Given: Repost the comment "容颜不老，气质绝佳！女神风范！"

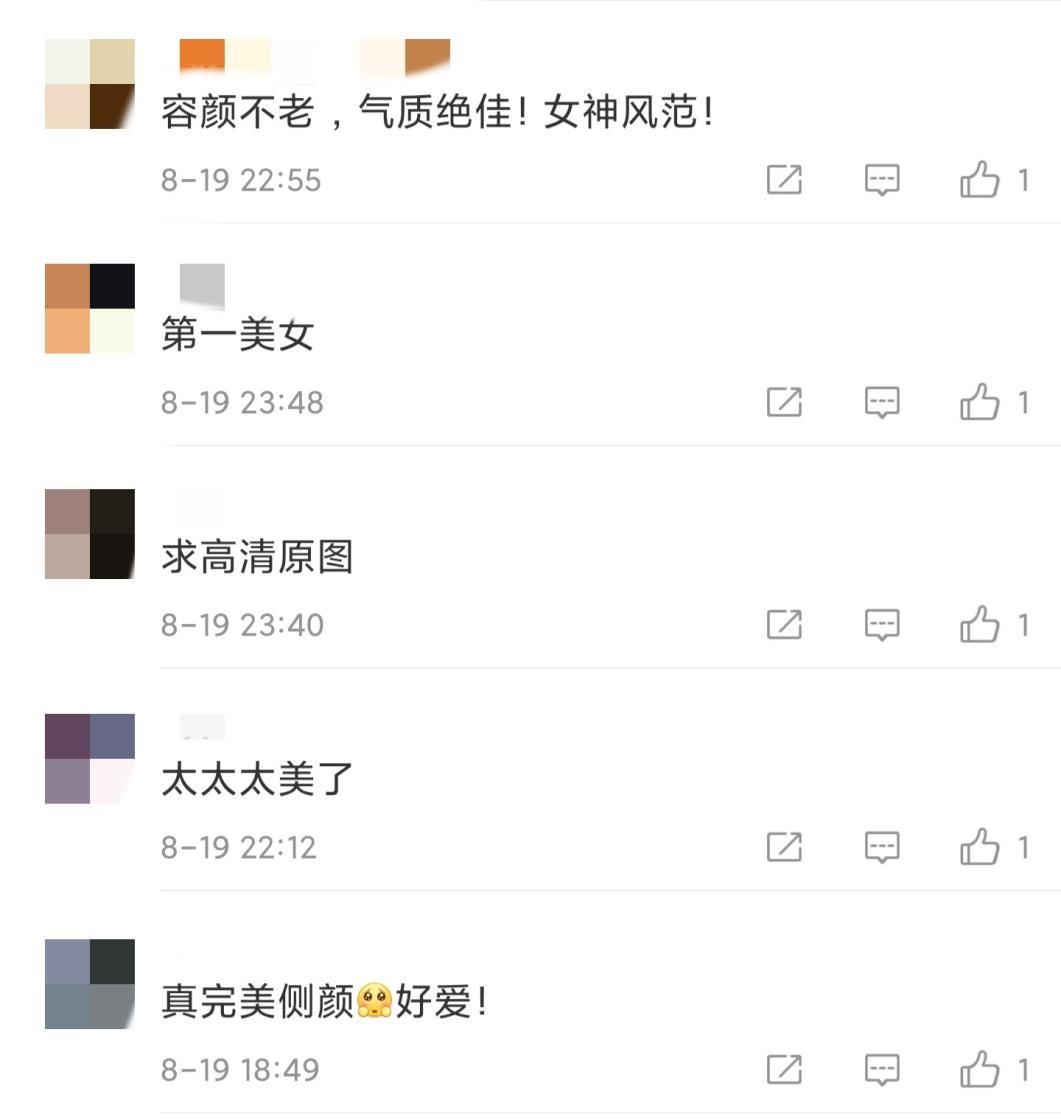Looking at the screenshot, I should [x=784, y=180].
